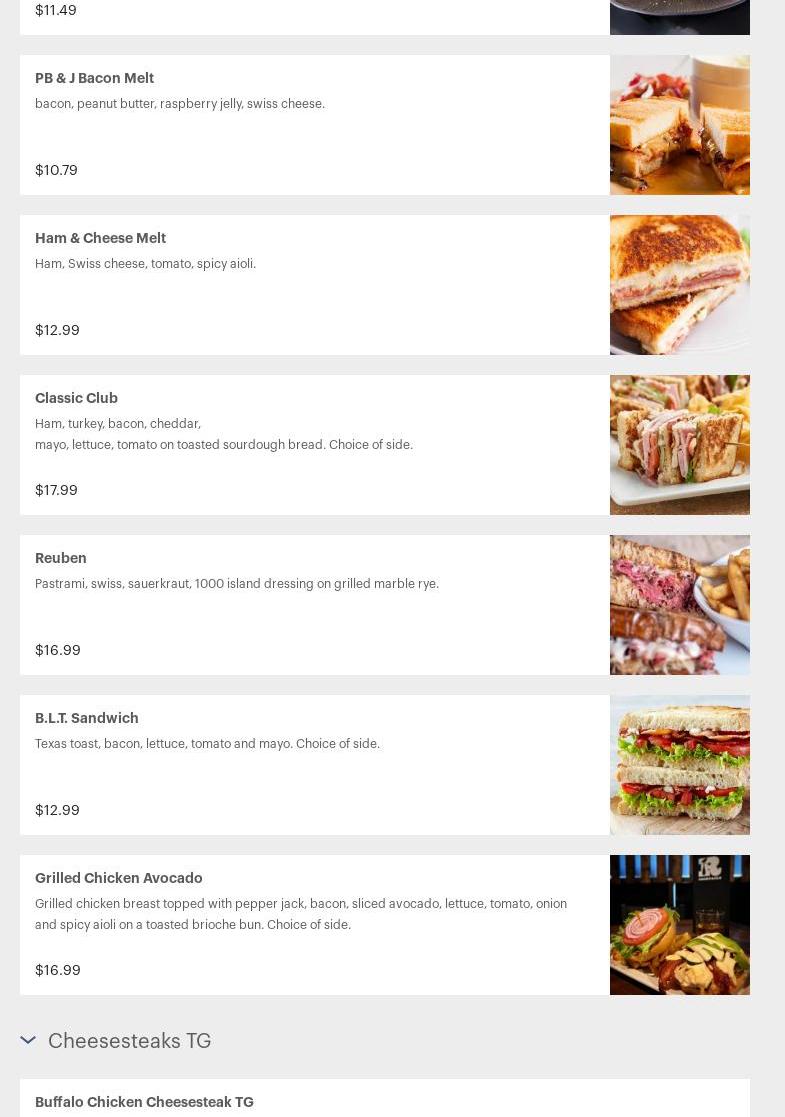This screenshot has width=785, height=1117.
Task: Choose the Reuben sandwich
Action: click(61, 558)
